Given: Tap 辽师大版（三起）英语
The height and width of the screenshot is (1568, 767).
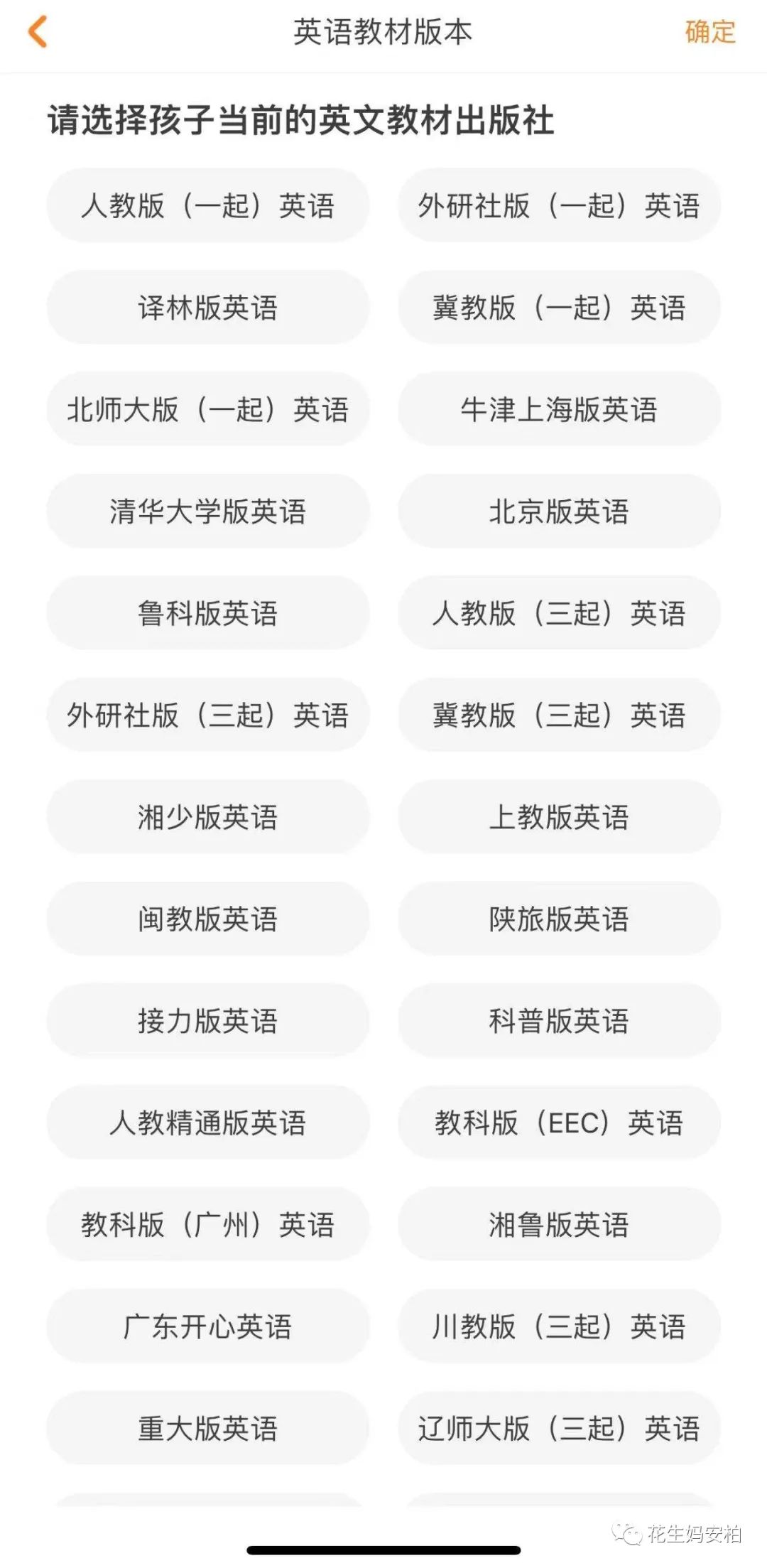Looking at the screenshot, I should [559, 1428].
